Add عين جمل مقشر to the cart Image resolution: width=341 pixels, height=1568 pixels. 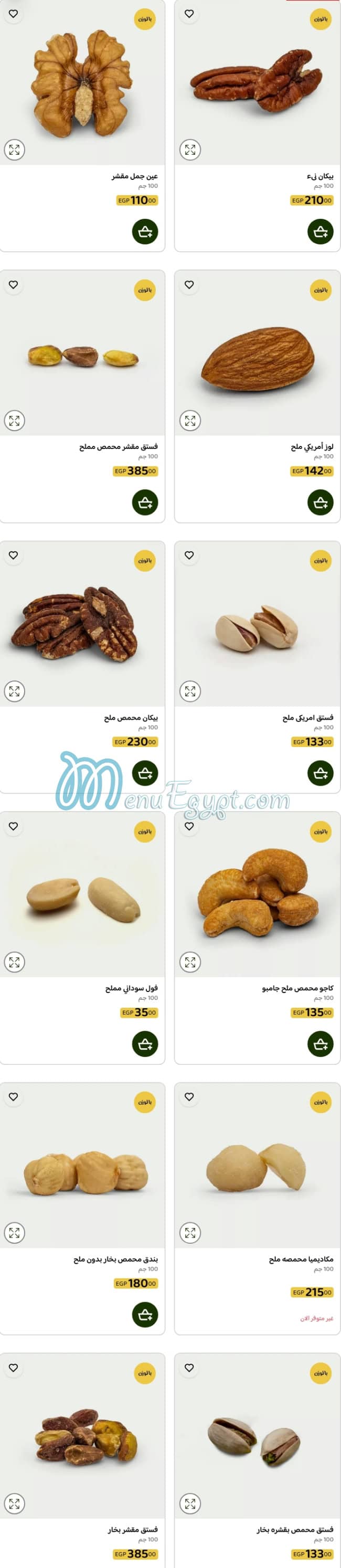145,232
